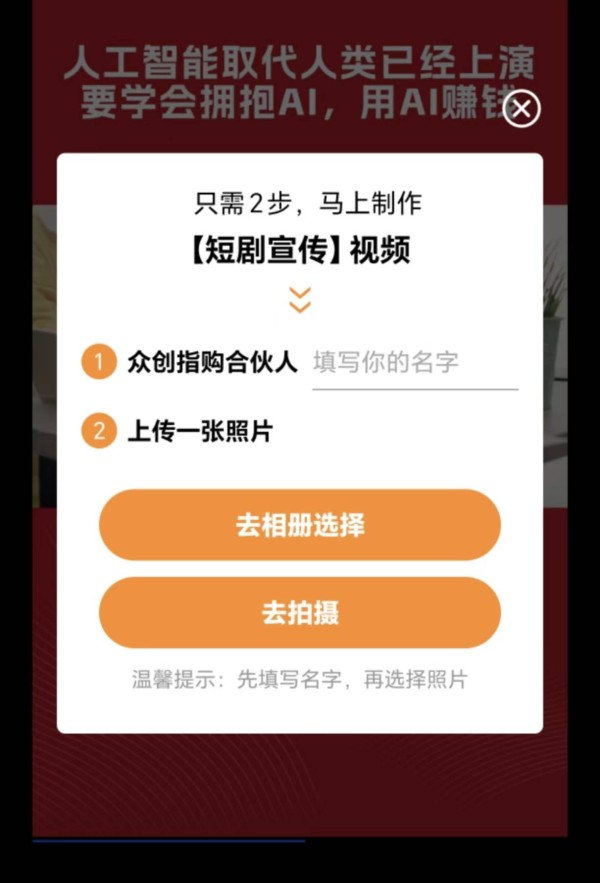
Task: Close the dialog with the X button
Action: click(x=521, y=108)
